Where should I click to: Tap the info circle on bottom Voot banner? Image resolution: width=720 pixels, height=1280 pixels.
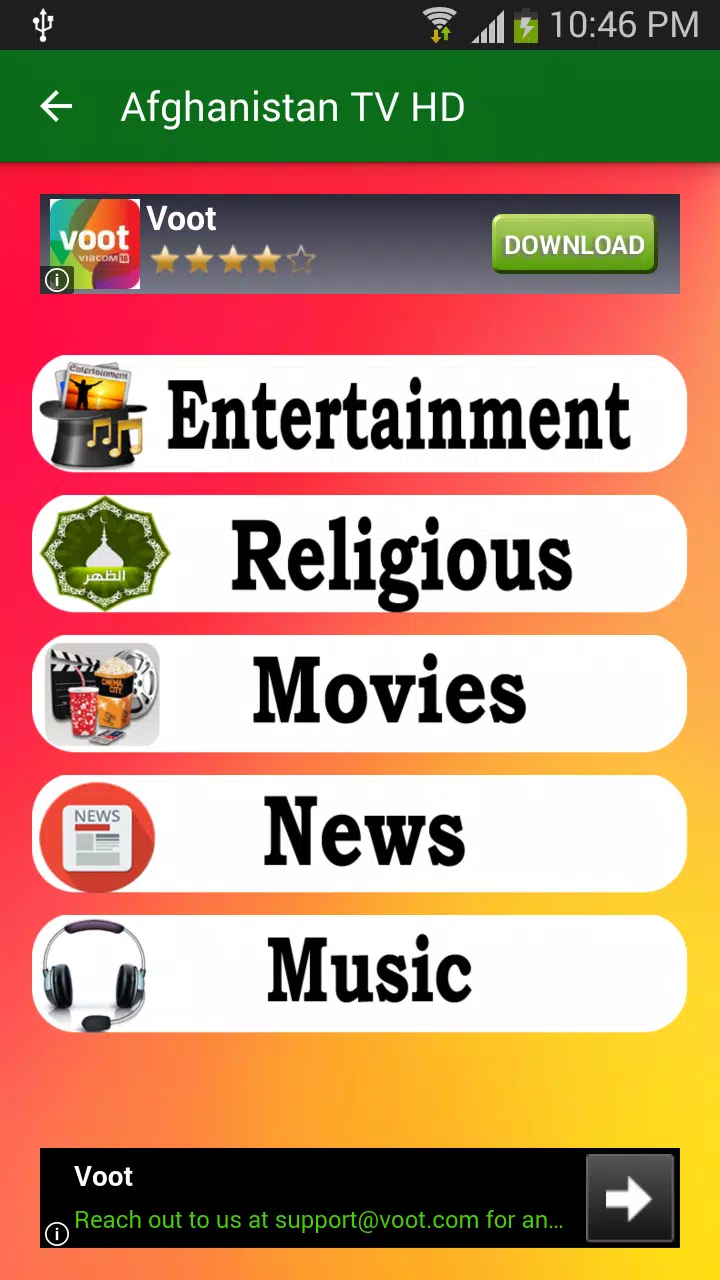click(x=56, y=1235)
